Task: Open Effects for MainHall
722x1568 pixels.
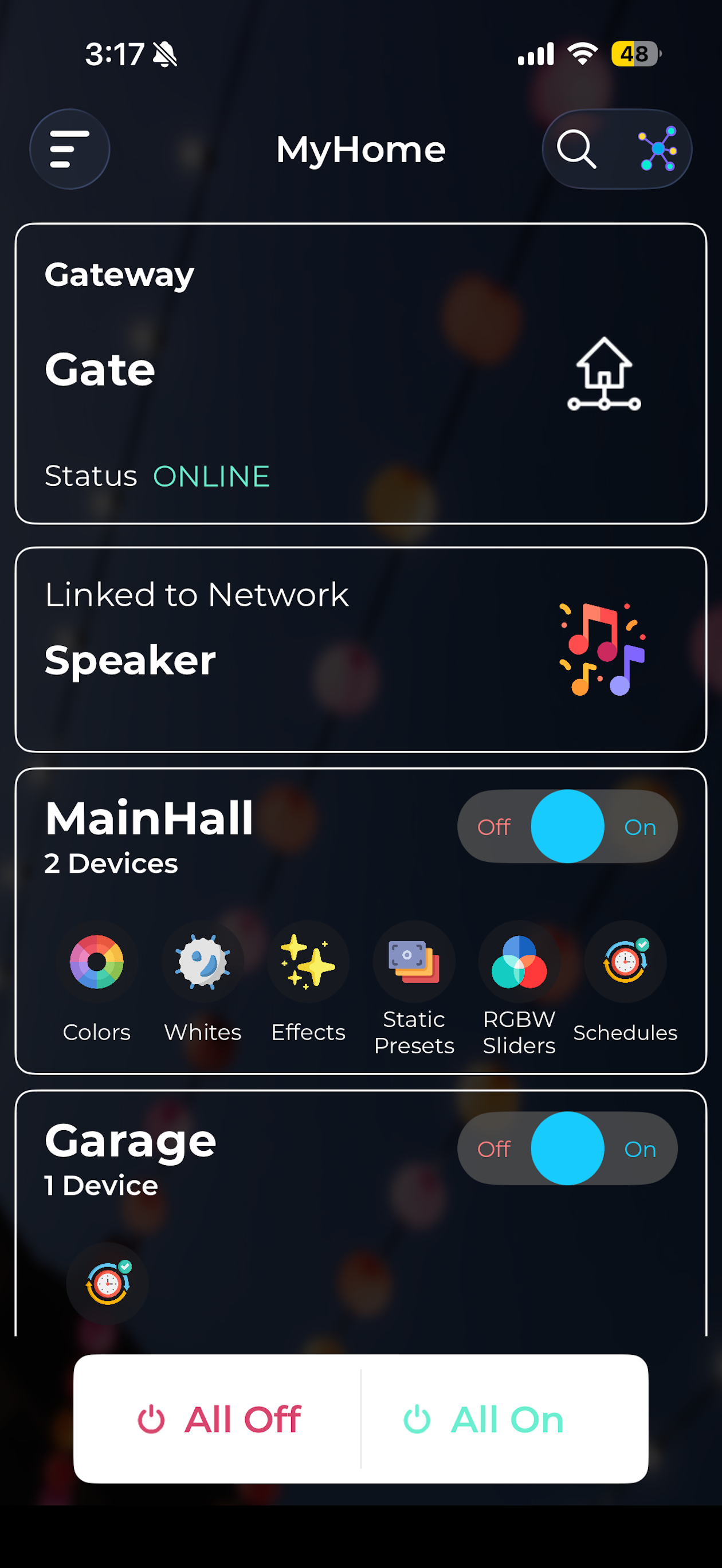Action: pyautogui.click(x=309, y=982)
